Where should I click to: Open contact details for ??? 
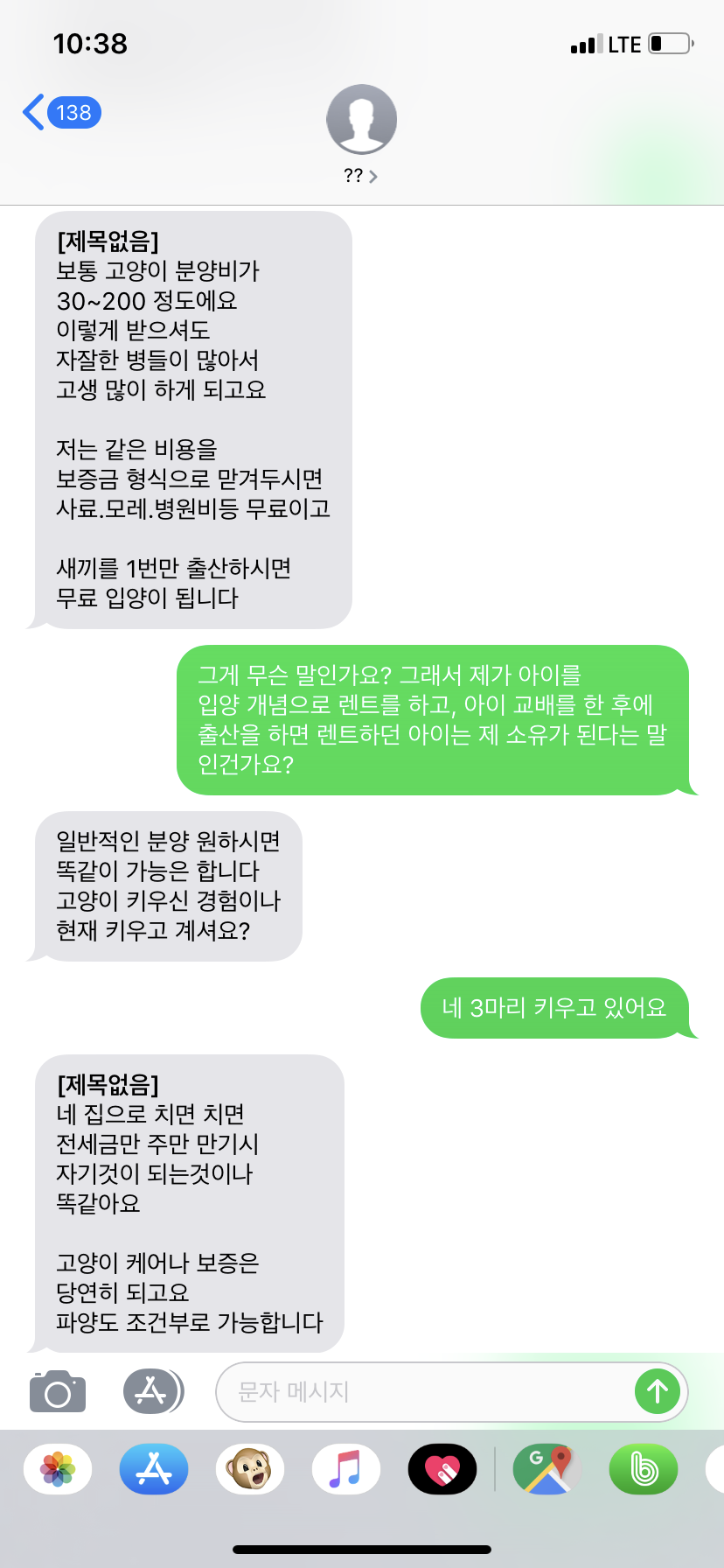[x=361, y=133]
